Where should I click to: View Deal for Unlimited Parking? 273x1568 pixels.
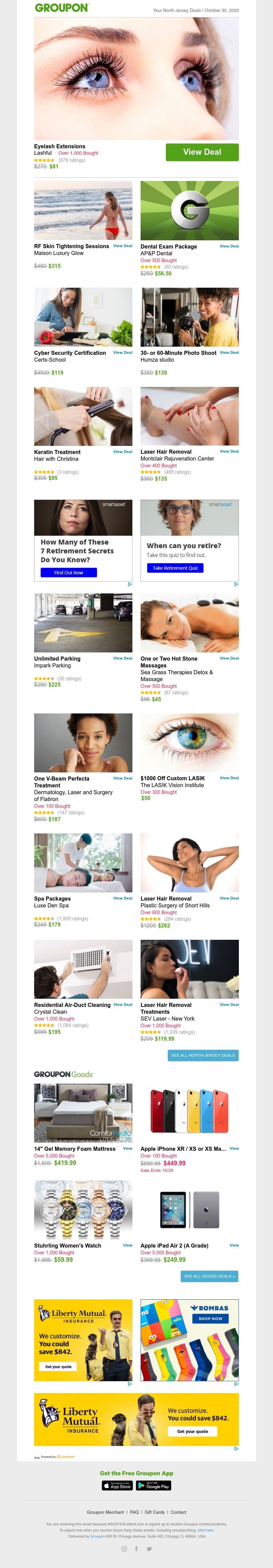pos(123,658)
